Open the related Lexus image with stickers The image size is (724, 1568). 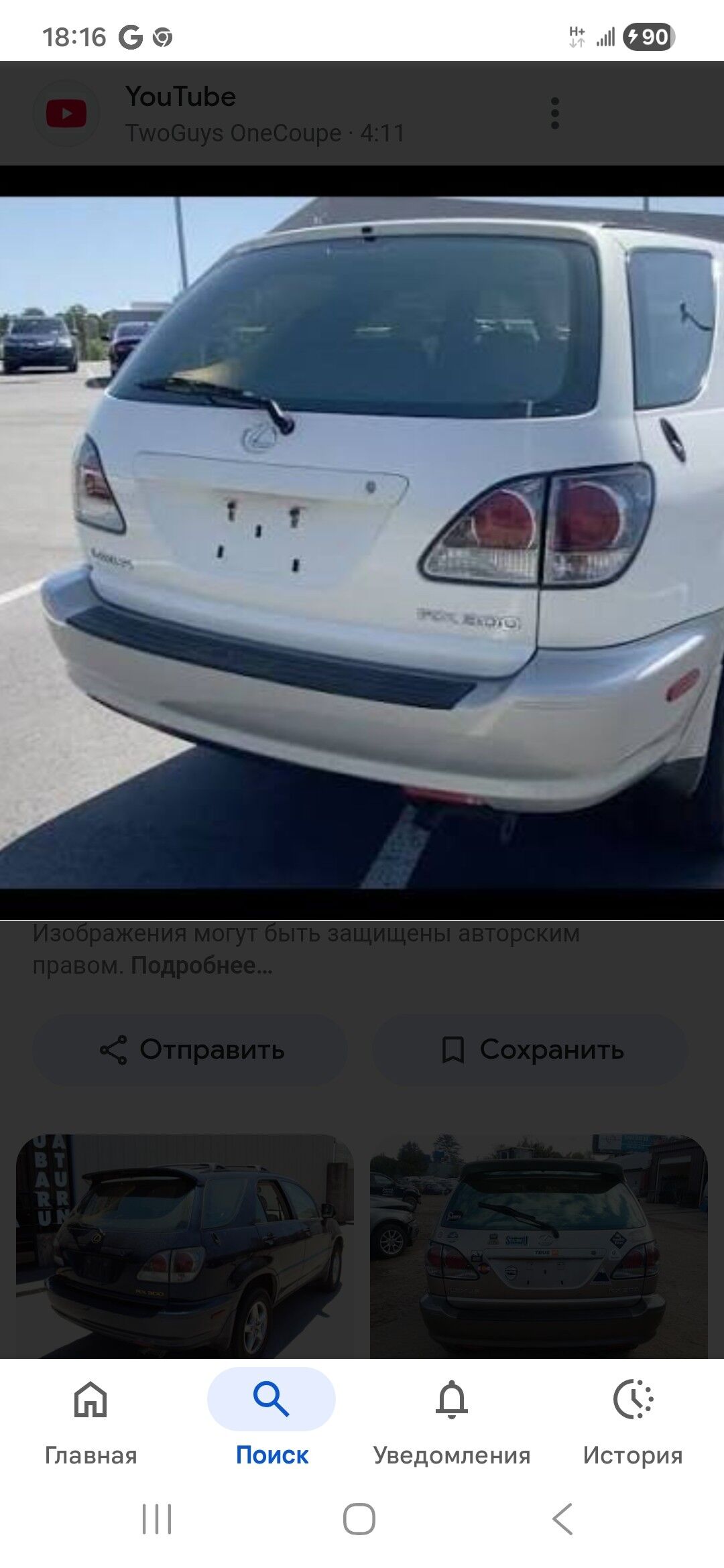[539, 1246]
